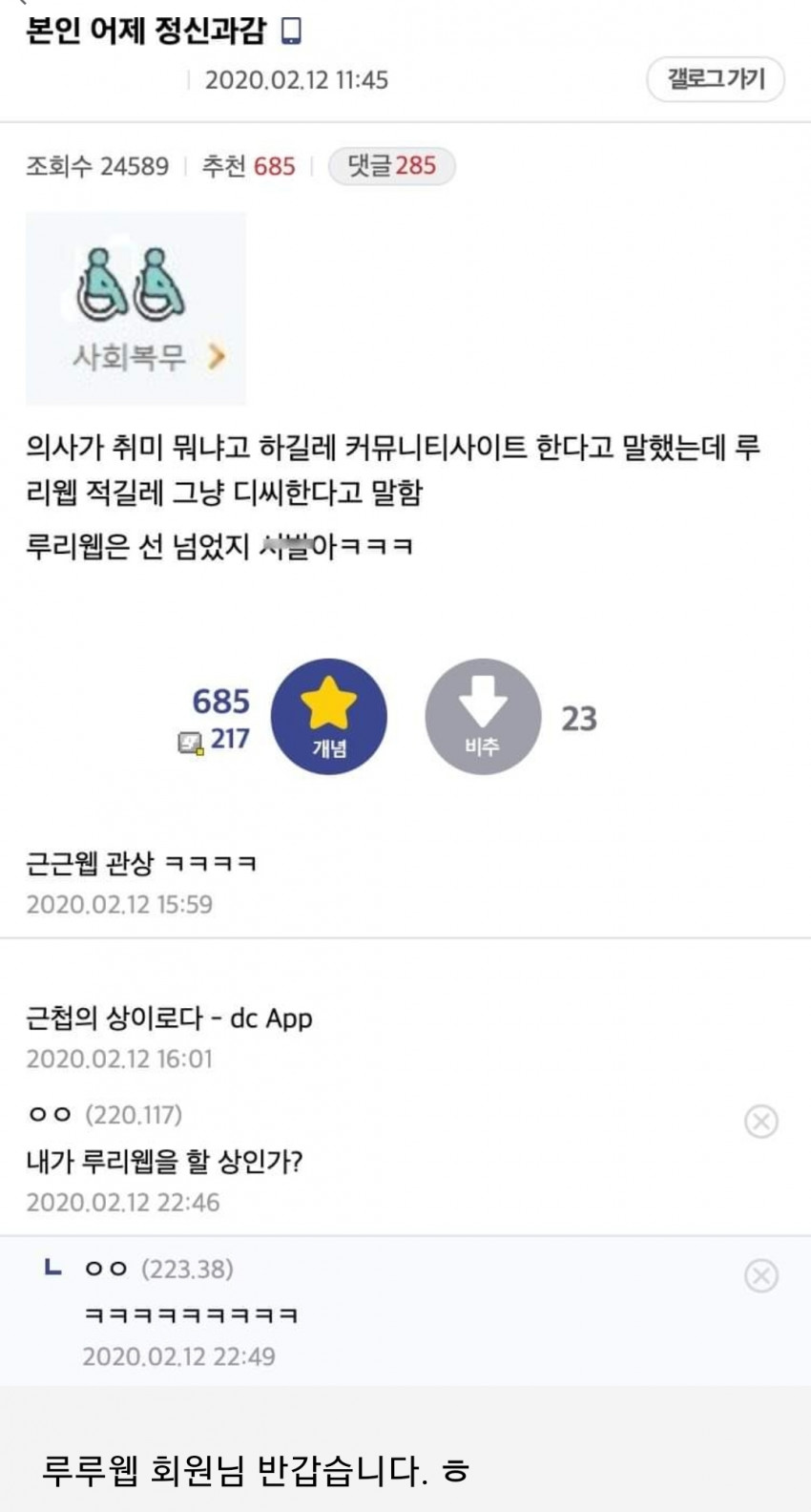Jump to the 댓글 285 comments
Screen dimensions: 811x1512
coord(391,166)
